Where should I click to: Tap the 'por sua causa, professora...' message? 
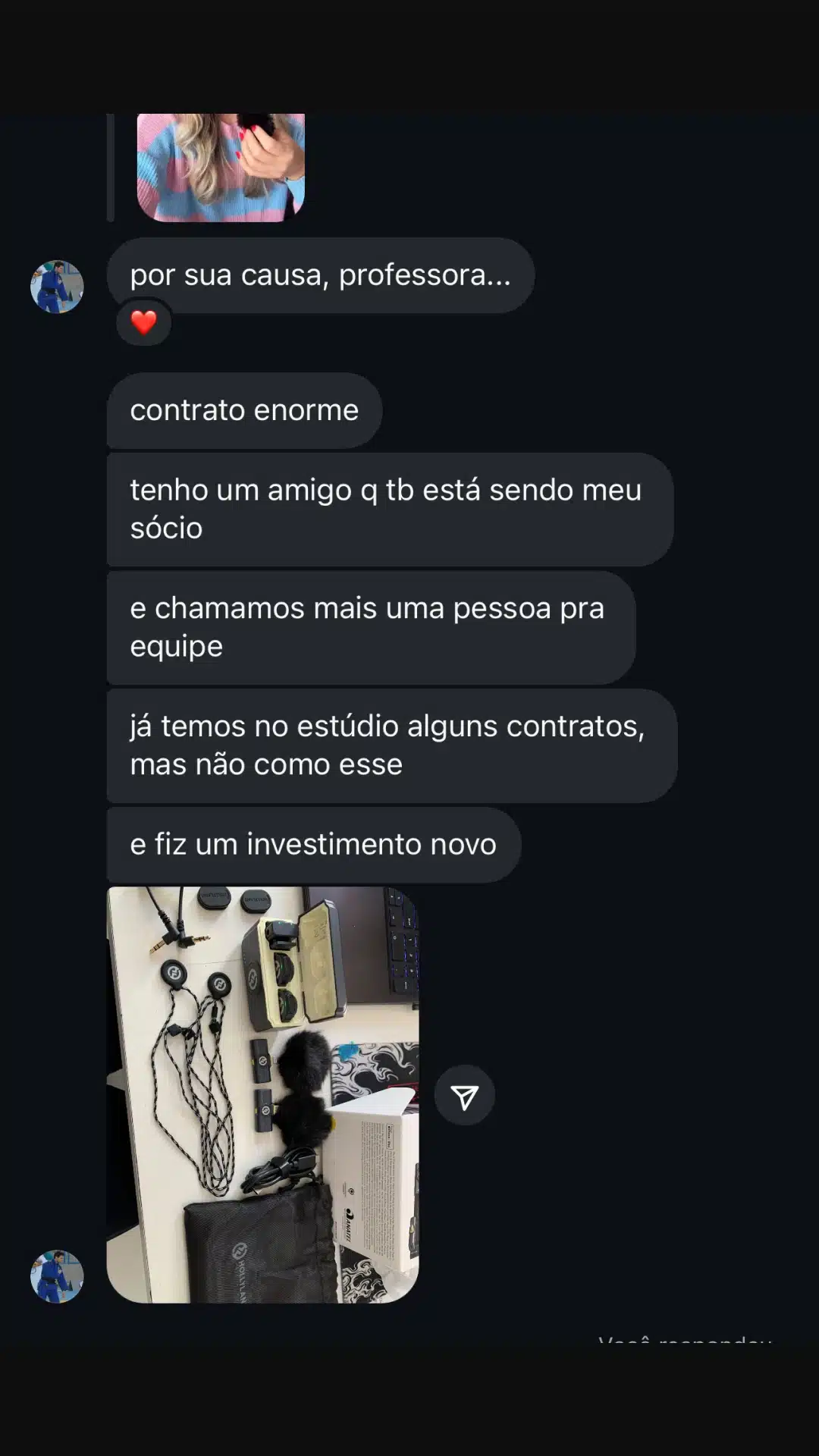click(x=320, y=275)
